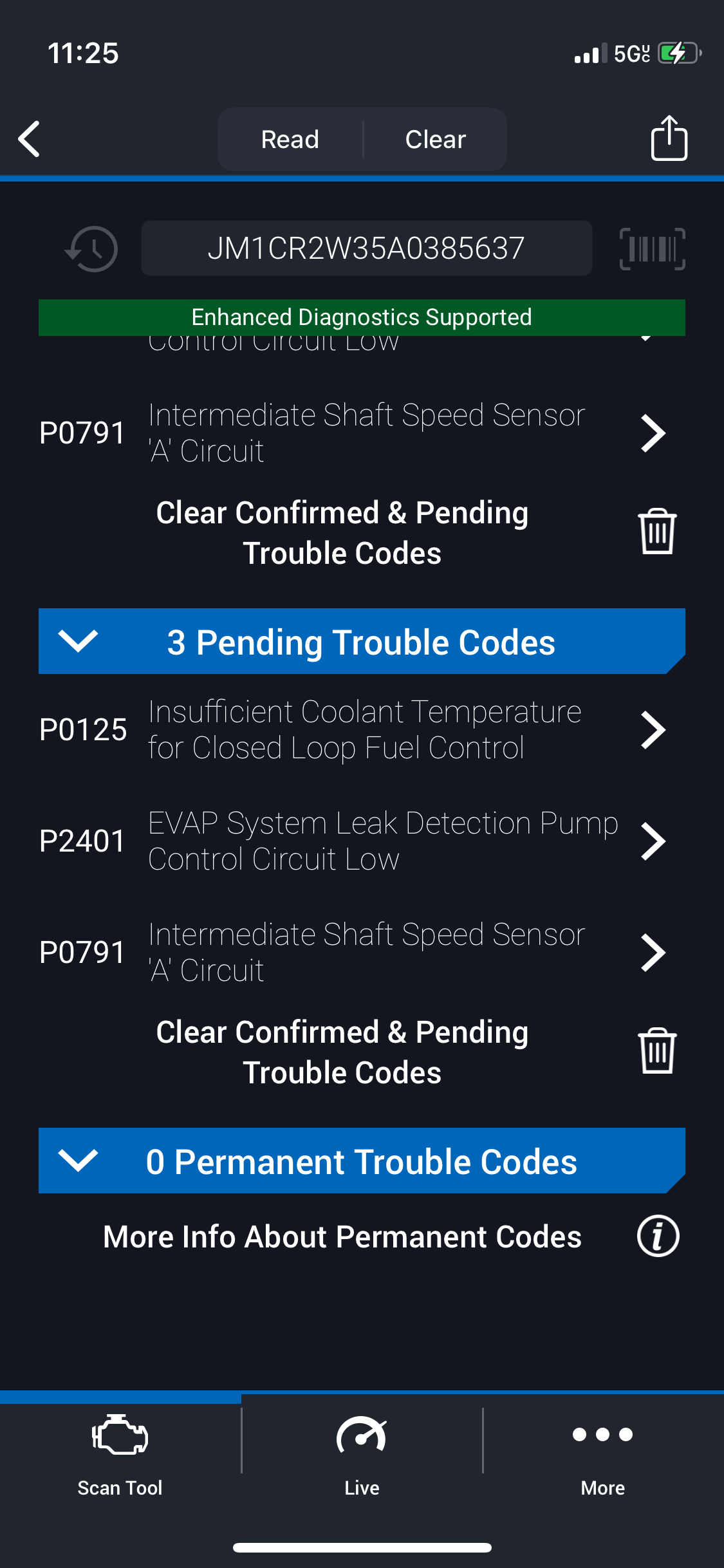This screenshot has height=1568, width=724.
Task: Share the diagnostic report
Action: pyautogui.click(x=669, y=138)
